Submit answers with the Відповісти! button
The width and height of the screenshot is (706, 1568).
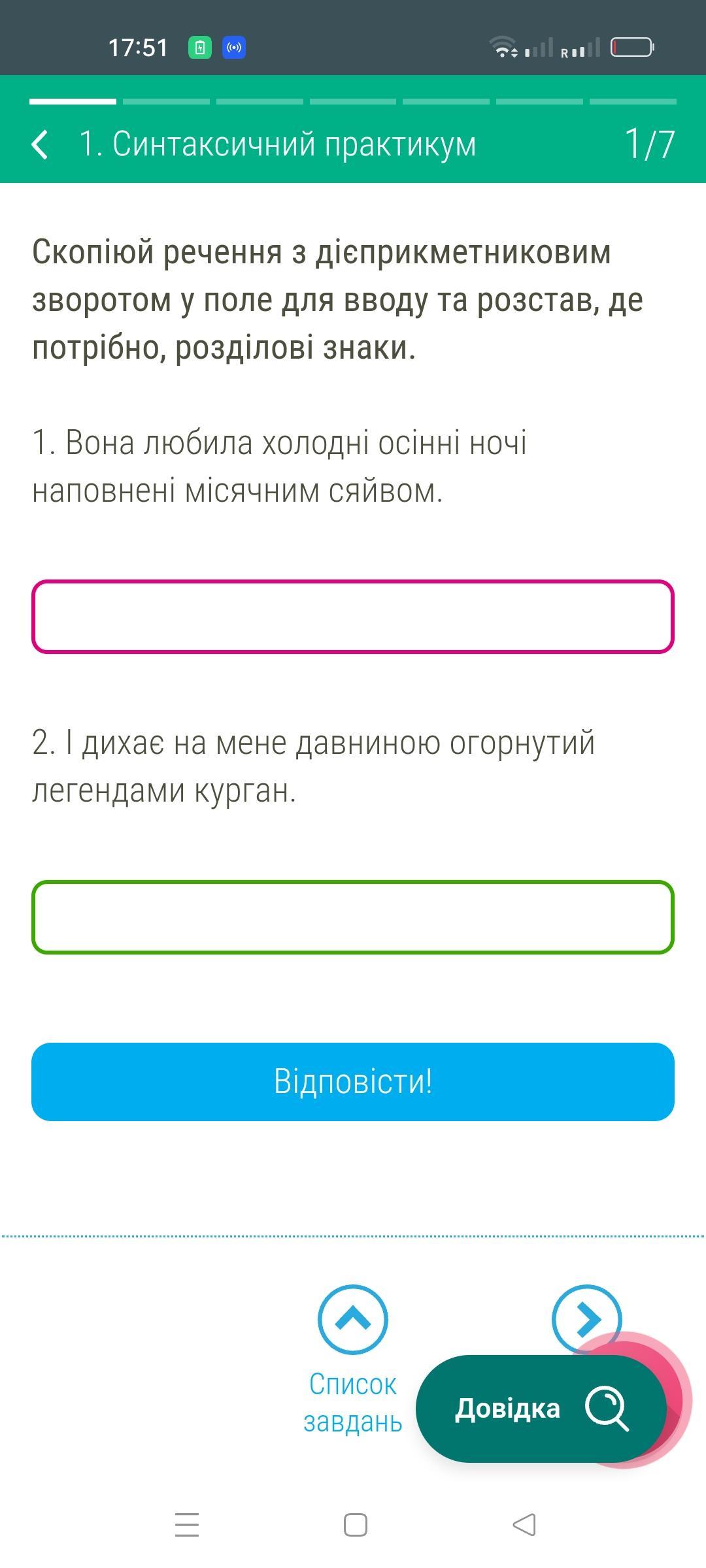click(x=353, y=1081)
